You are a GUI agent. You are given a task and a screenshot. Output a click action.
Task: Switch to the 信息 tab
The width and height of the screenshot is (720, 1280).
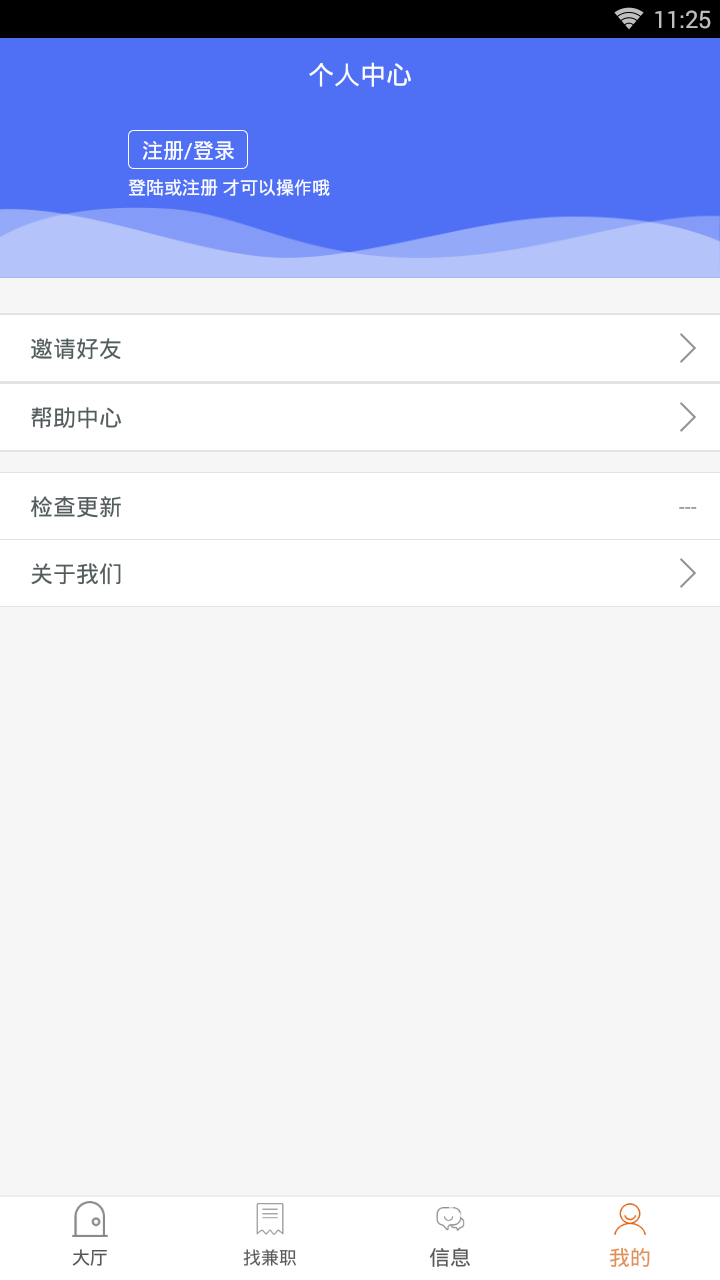pos(450,1236)
